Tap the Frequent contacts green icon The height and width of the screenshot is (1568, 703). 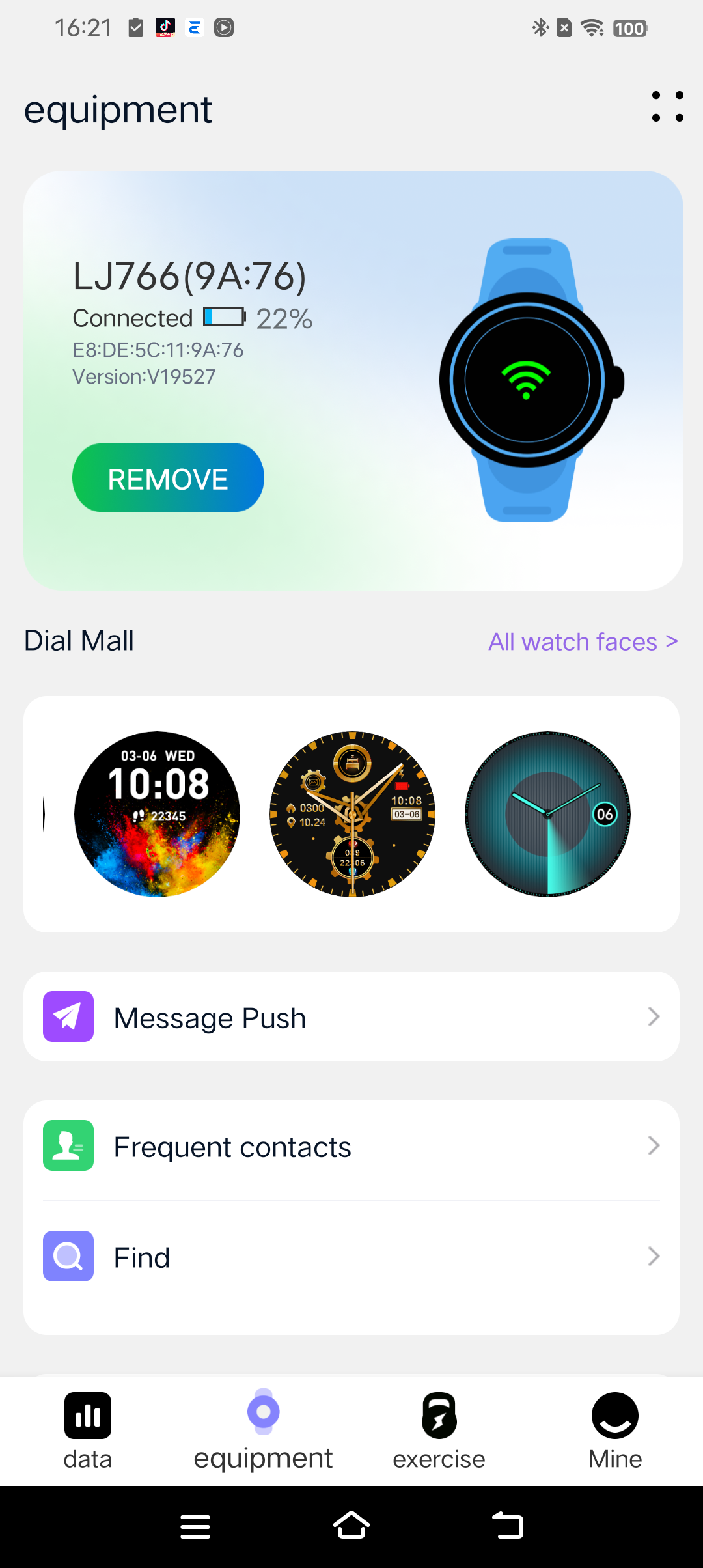point(68,1145)
